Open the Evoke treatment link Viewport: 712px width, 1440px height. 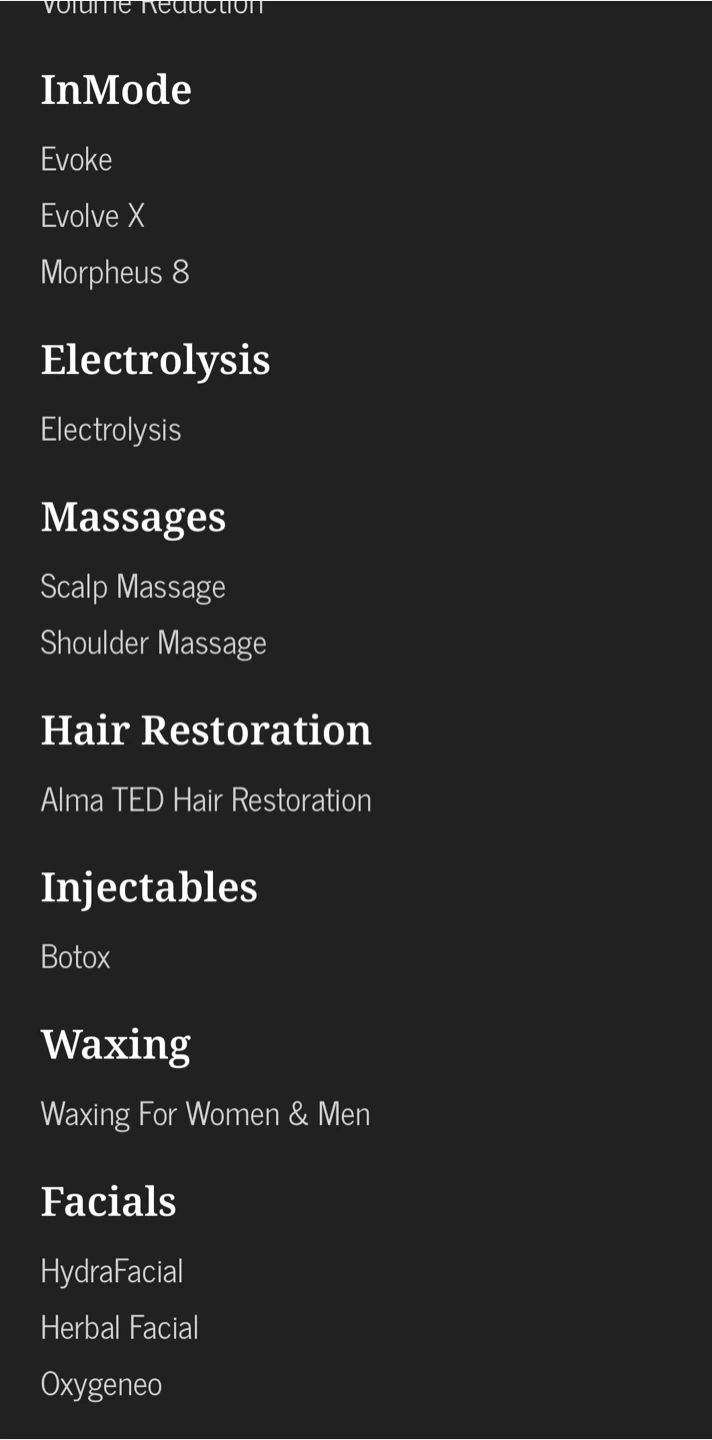point(76,159)
